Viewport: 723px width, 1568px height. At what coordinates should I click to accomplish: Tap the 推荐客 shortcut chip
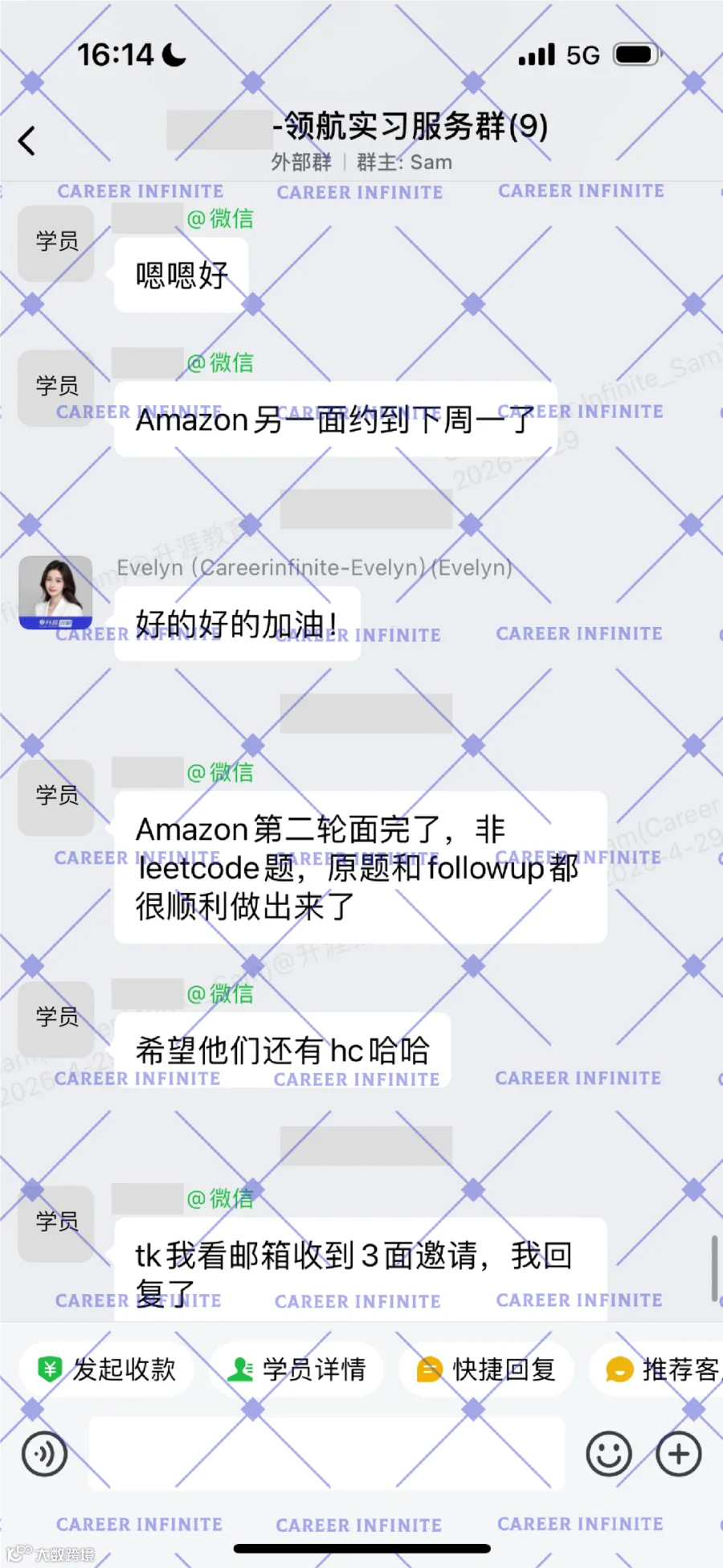(x=657, y=1369)
